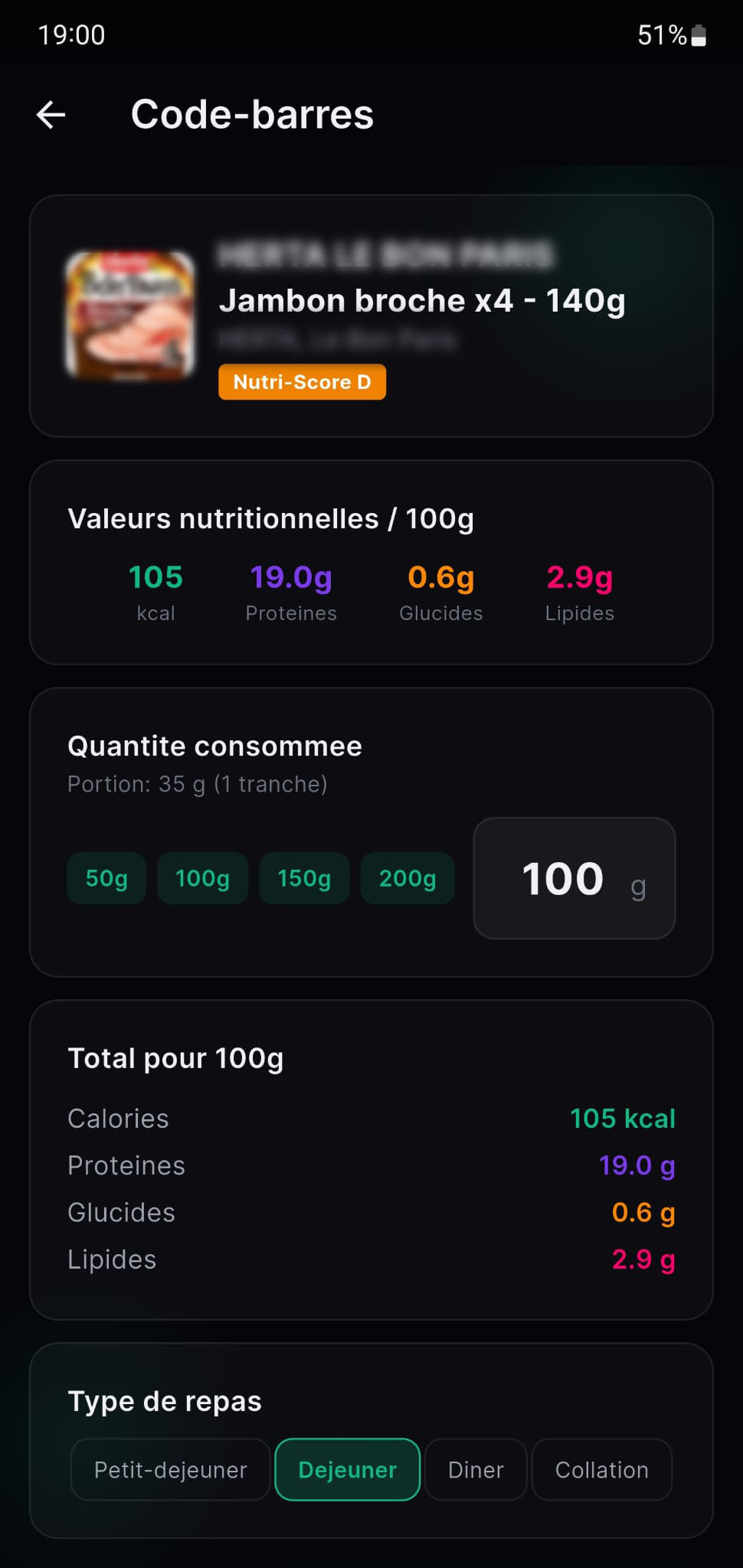Tap the Jambon broche product thumbnail
This screenshot has height=1568, width=743.
130,314
